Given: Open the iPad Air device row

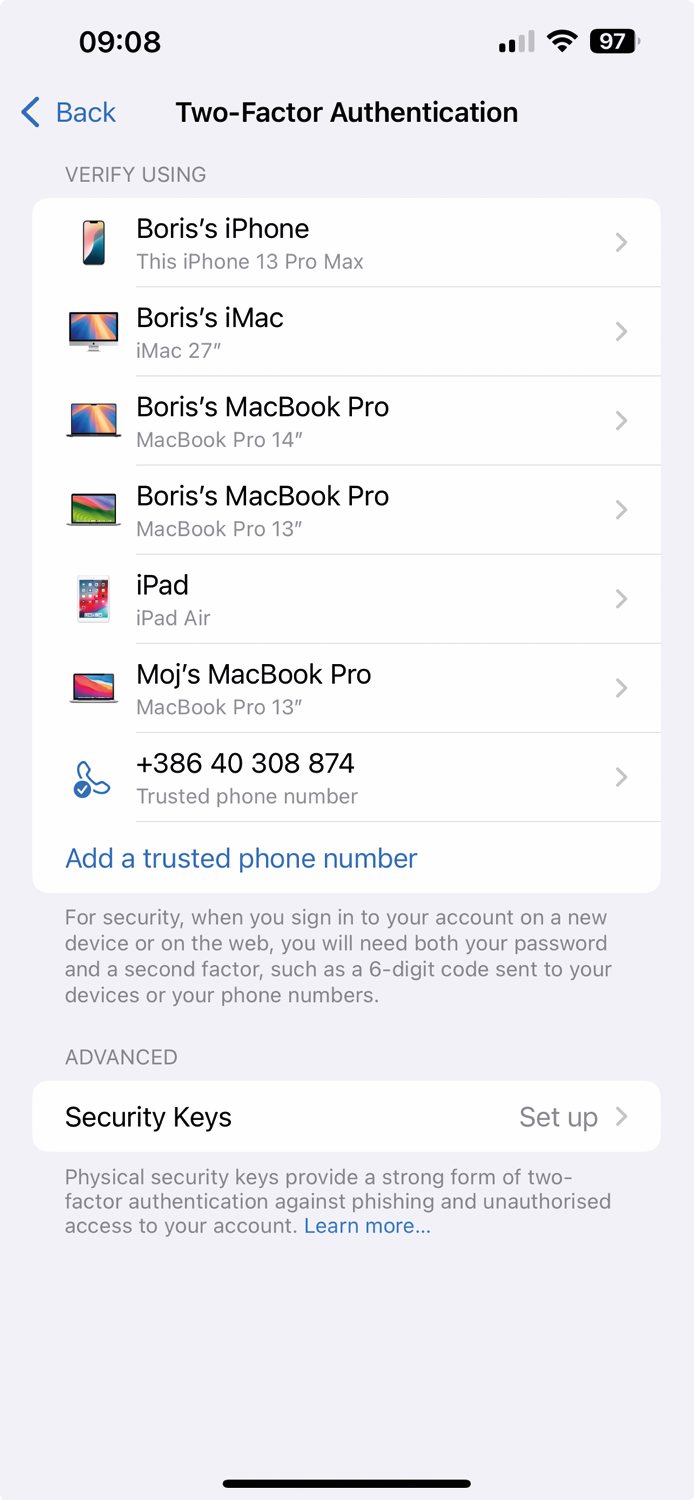Looking at the screenshot, I should click(x=346, y=599).
